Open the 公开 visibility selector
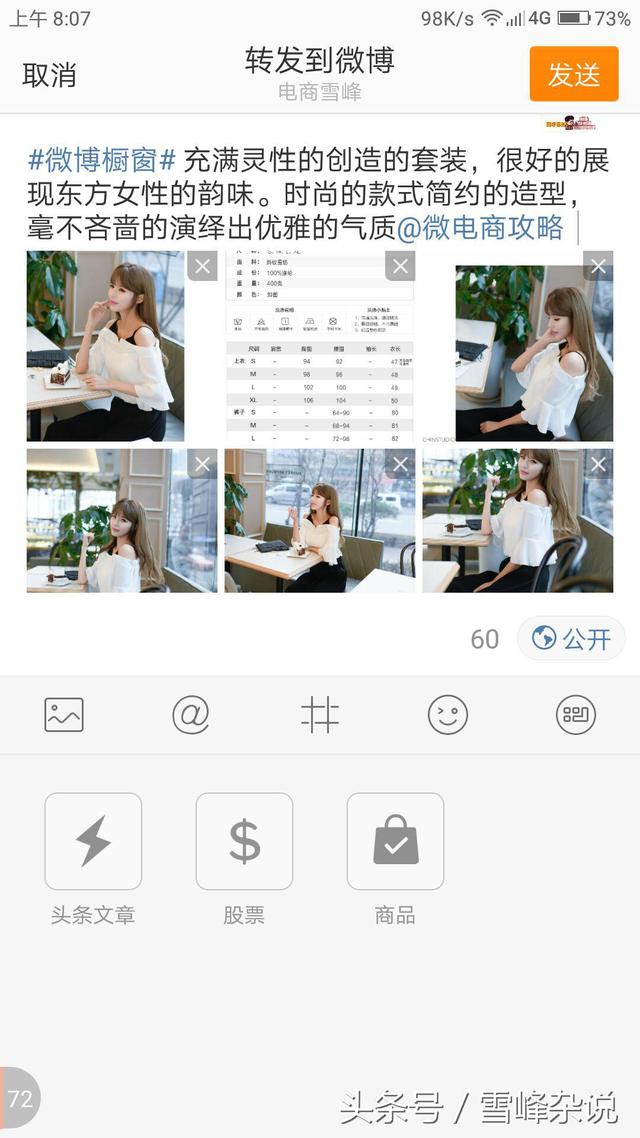 571,639
